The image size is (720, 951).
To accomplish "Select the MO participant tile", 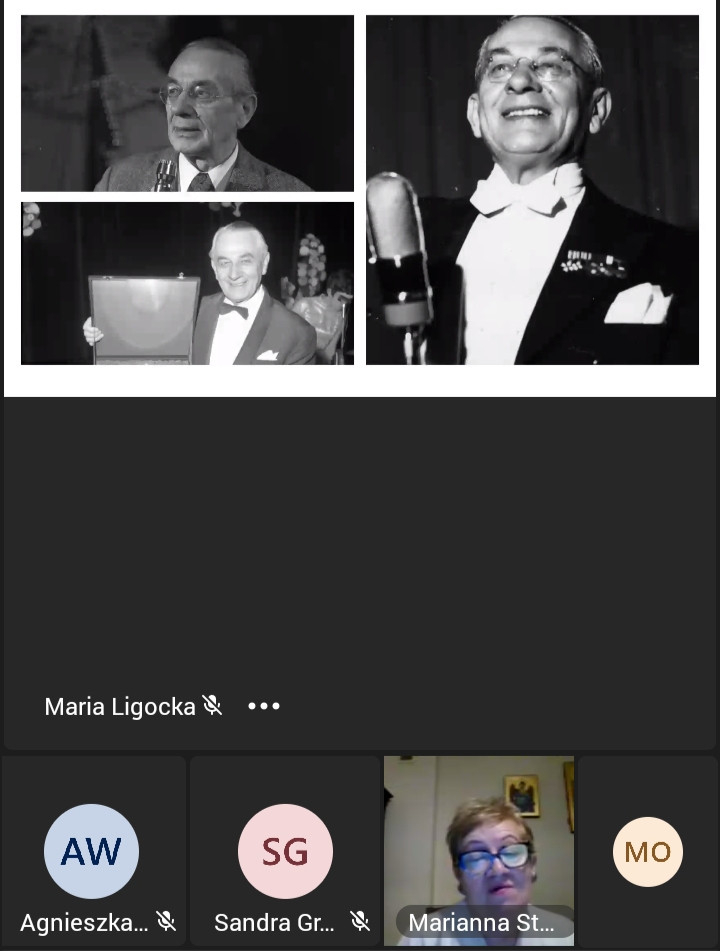I will click(x=648, y=851).
